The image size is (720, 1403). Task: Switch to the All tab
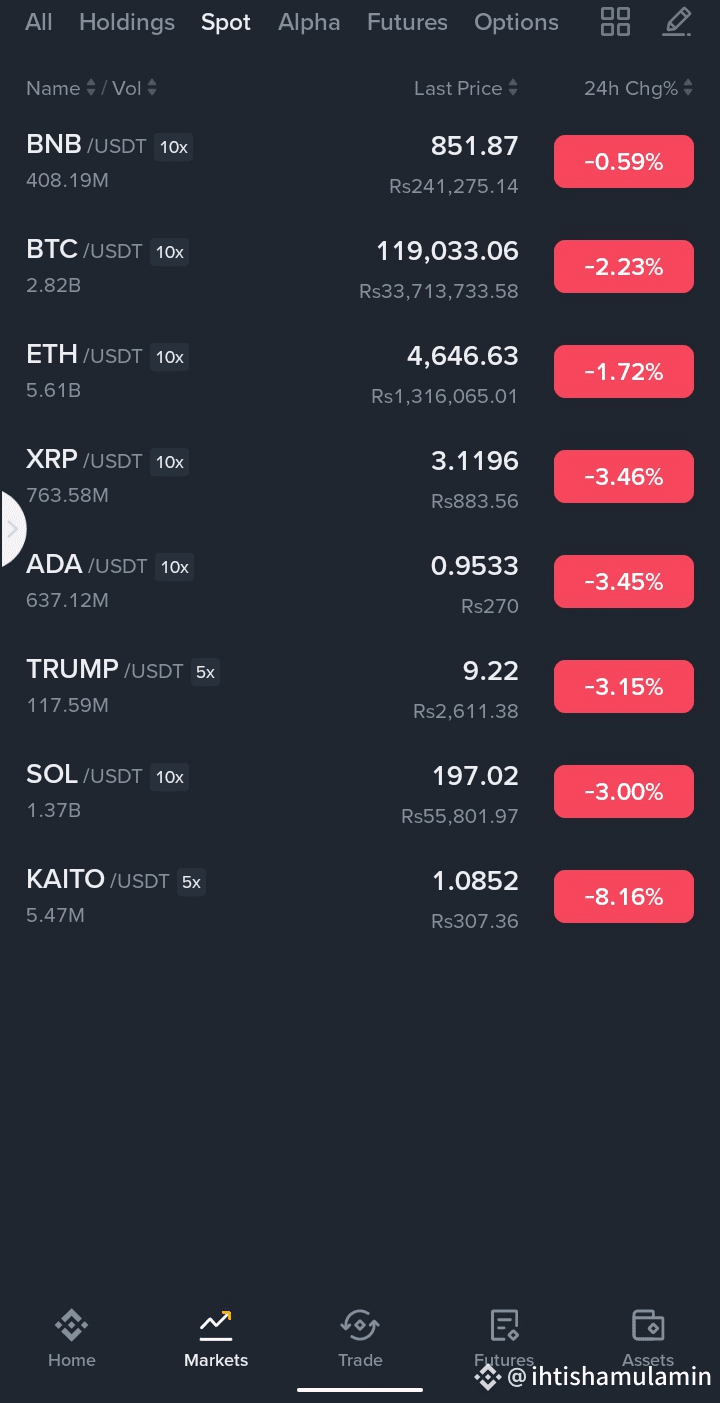[x=39, y=22]
